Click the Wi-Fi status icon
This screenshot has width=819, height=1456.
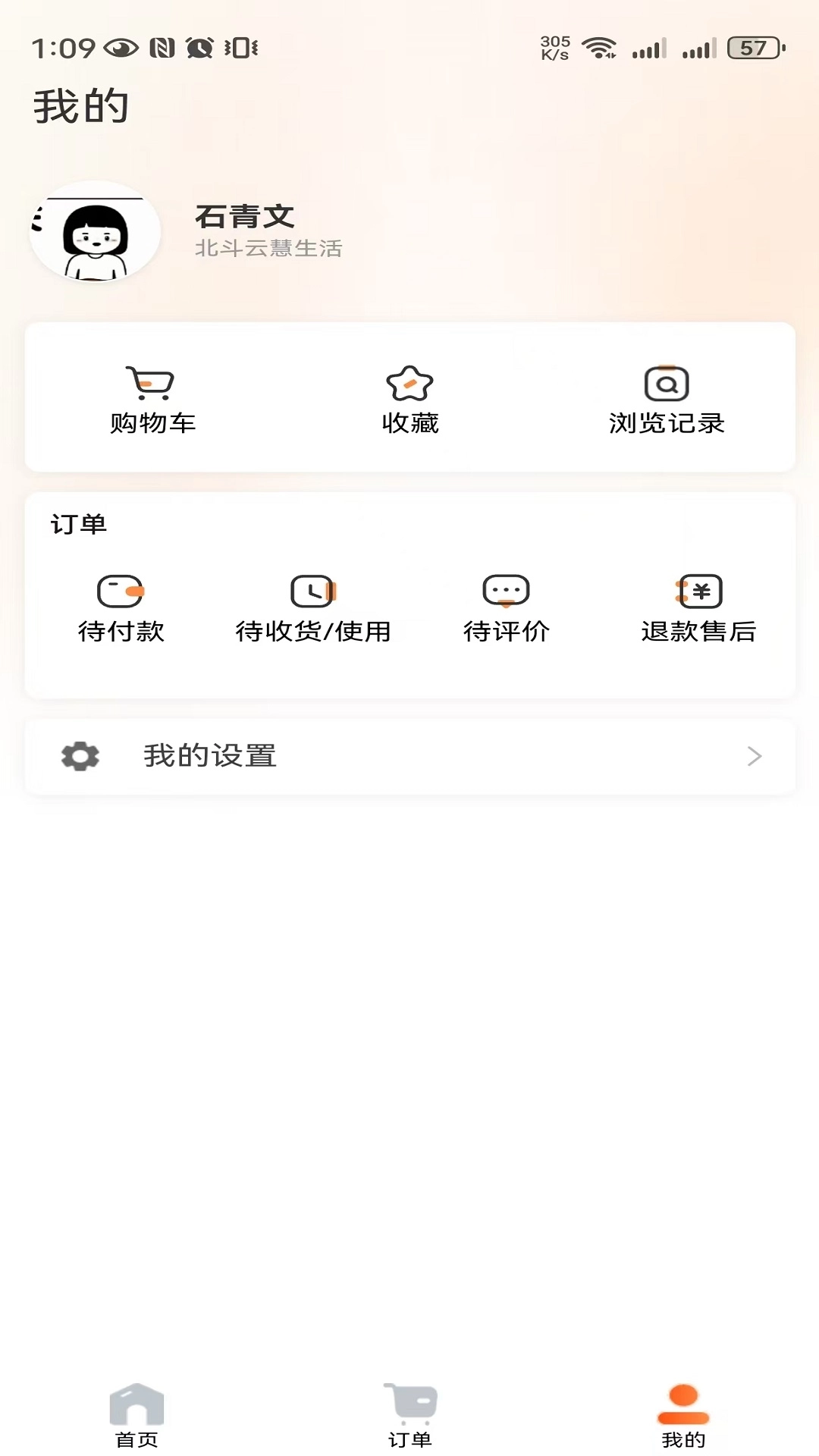pyautogui.click(x=598, y=47)
